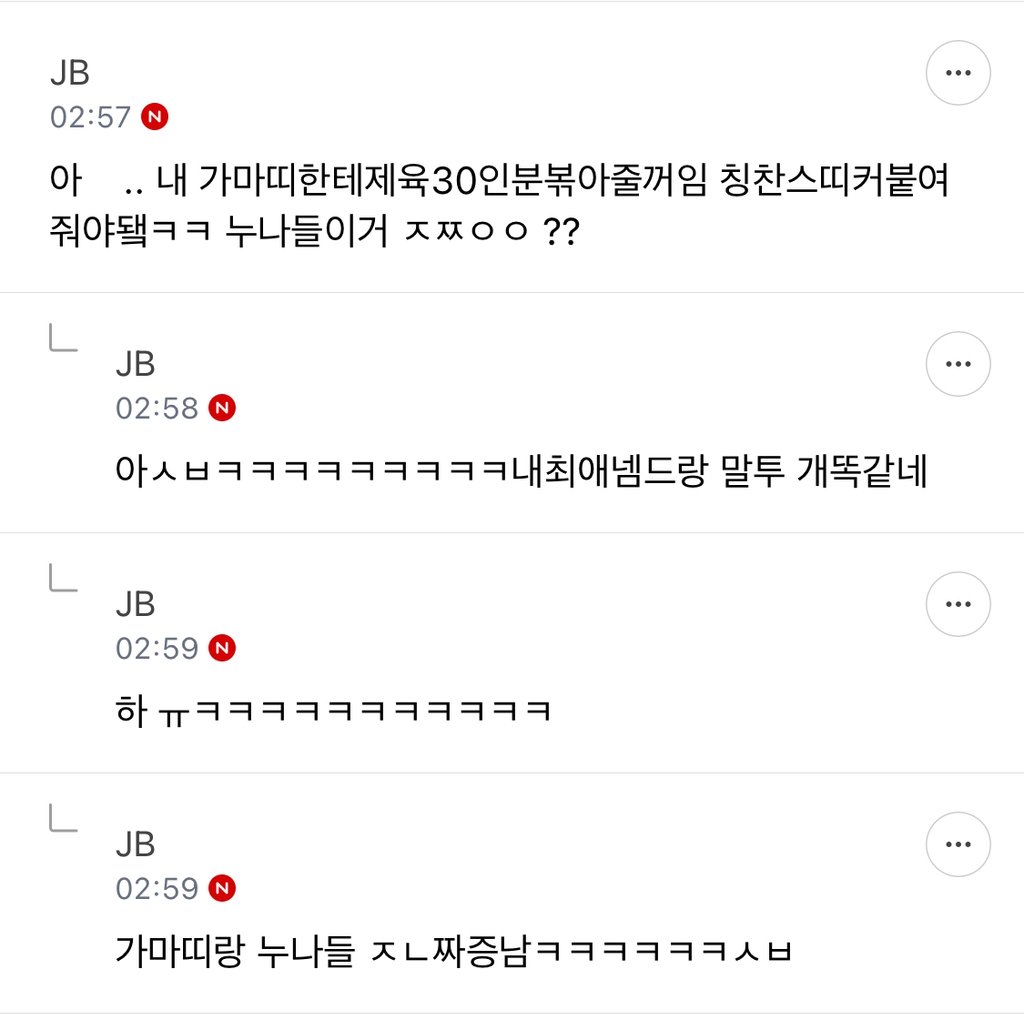Click the N indicator on the first 02:59 reply
The image size is (1024, 1030).
click(x=222, y=648)
